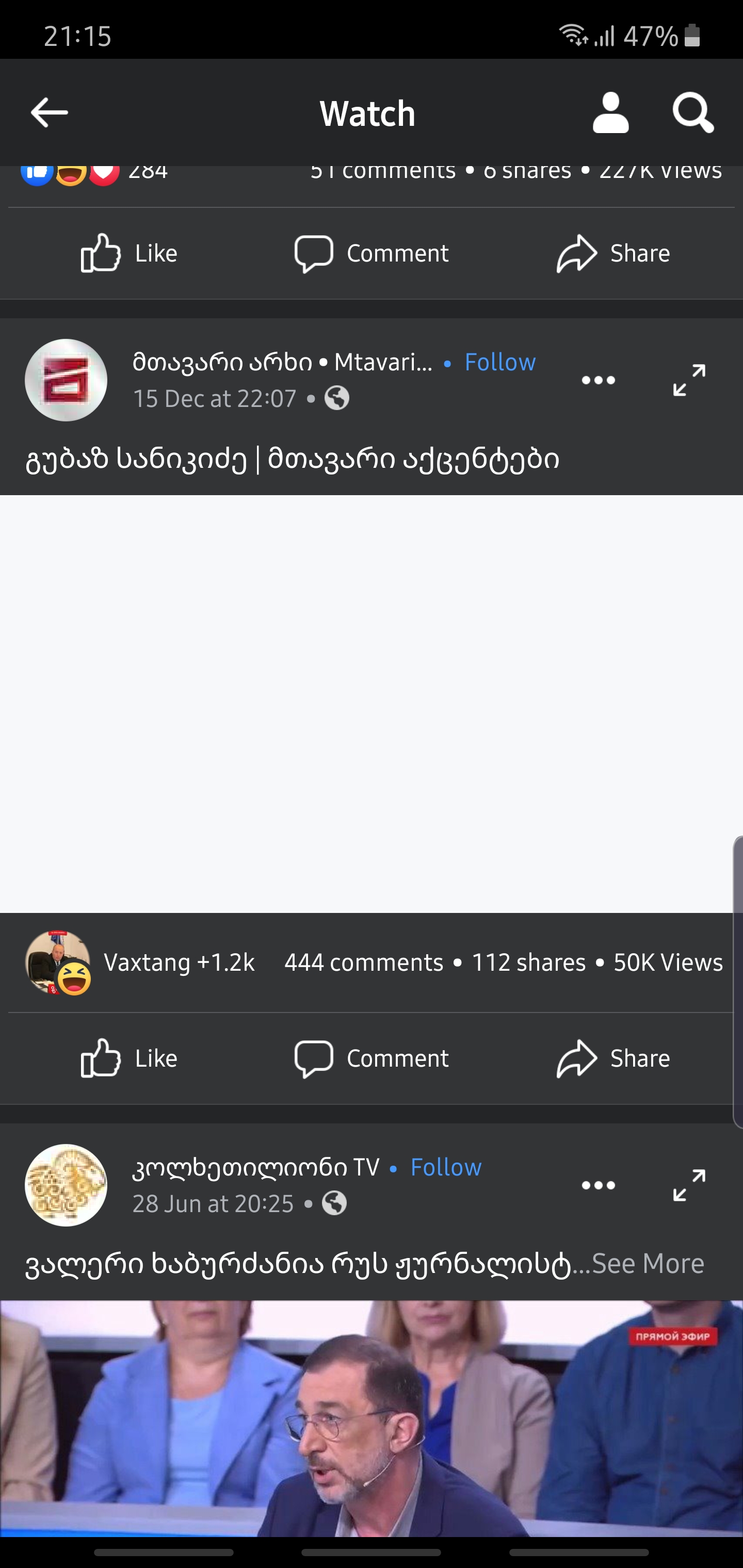Go back from the Watch screen
The height and width of the screenshot is (1568, 743).
(49, 112)
